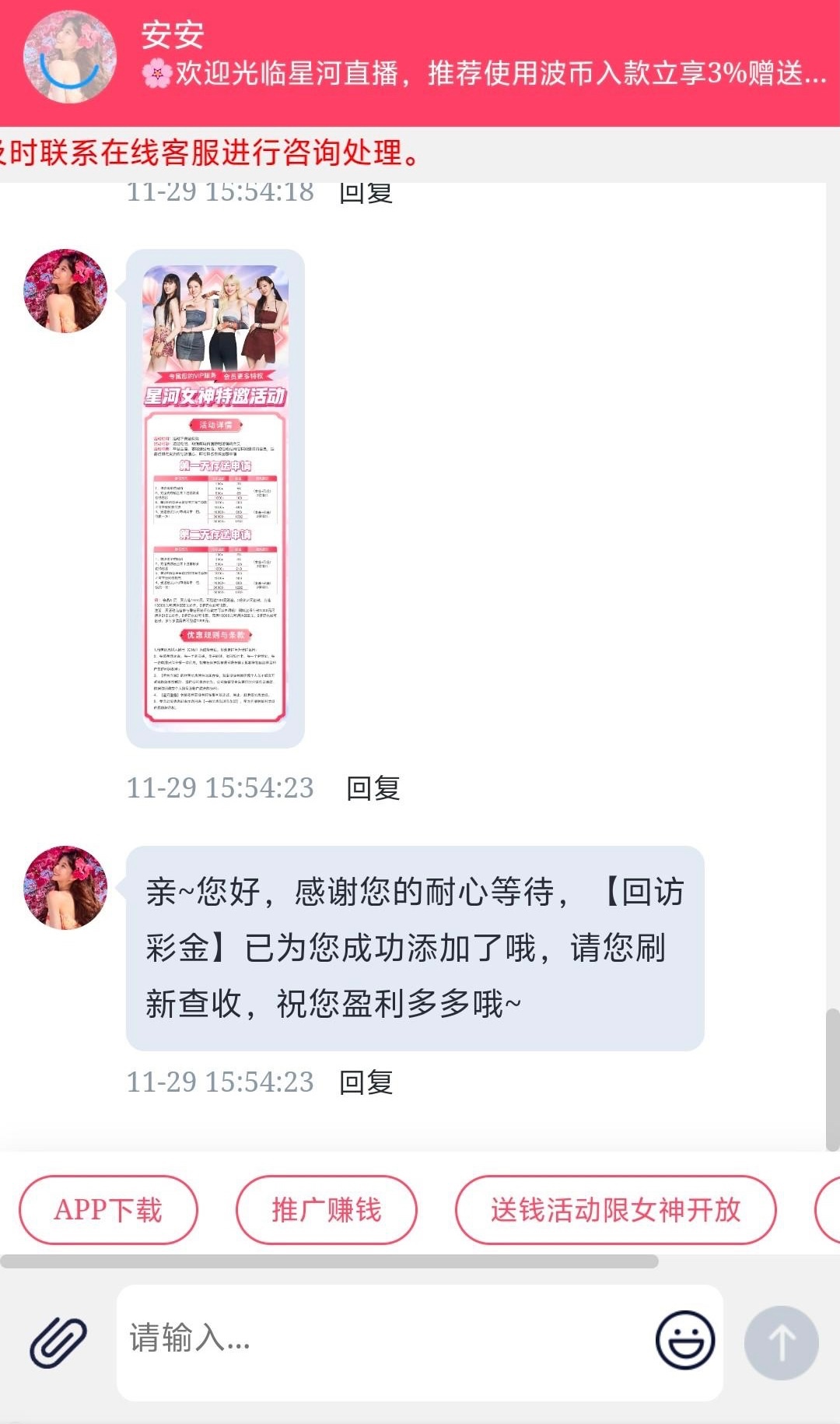This screenshot has width=840, height=1424.
Task: Reply to the 15:54:18 message
Action: click(x=366, y=192)
